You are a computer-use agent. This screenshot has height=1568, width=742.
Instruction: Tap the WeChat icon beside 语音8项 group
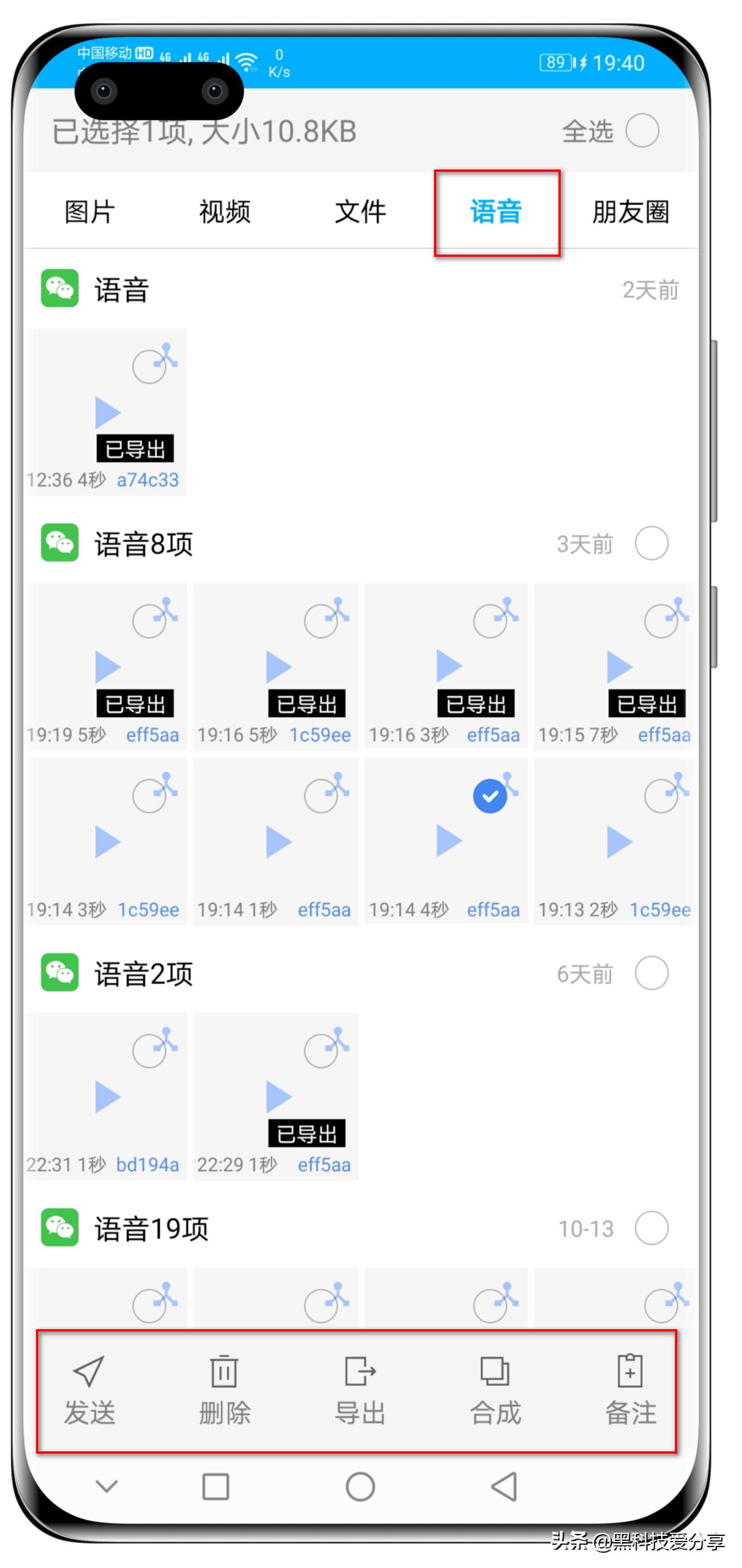point(60,543)
